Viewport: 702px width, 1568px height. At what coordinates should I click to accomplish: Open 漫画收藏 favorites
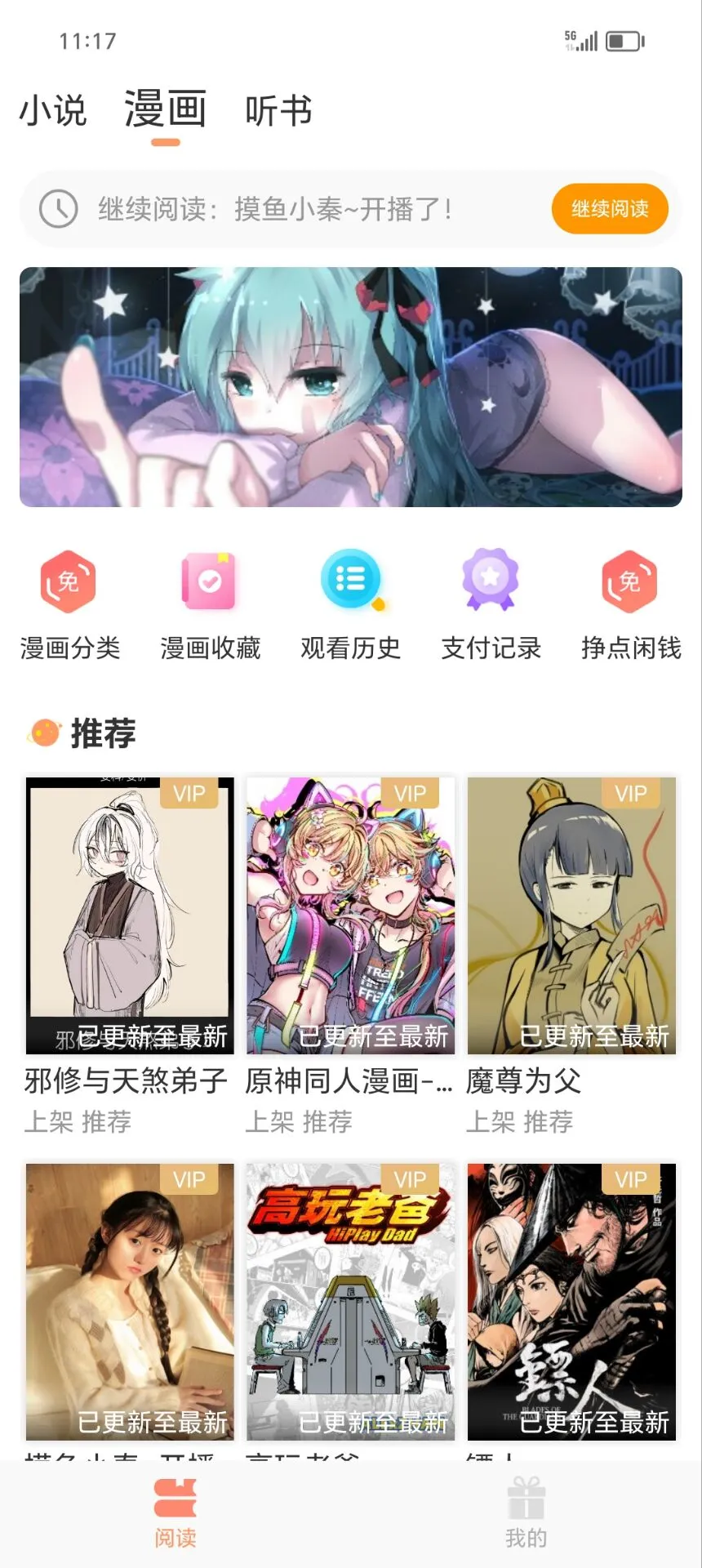pos(210,604)
